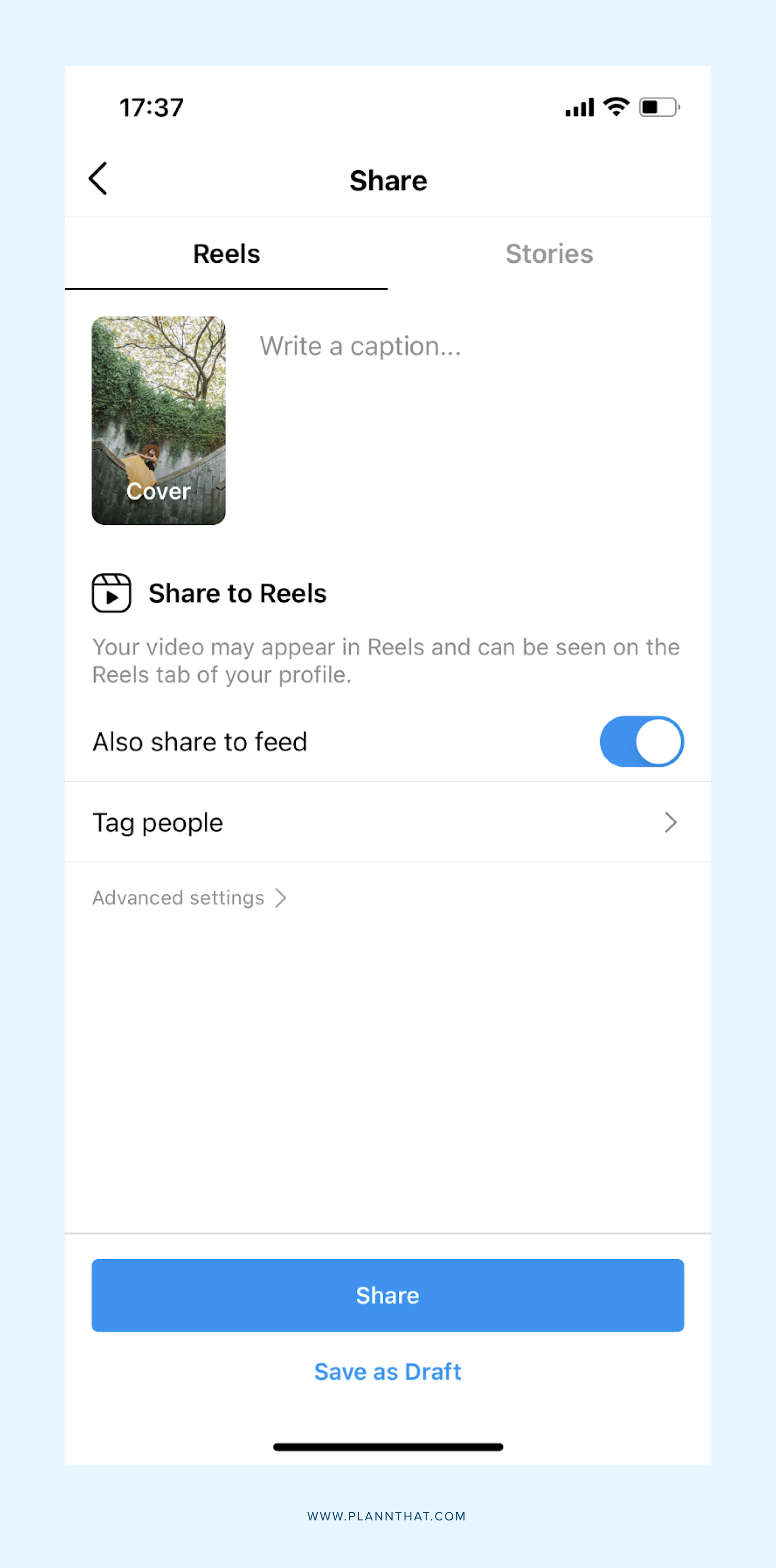Viewport: 776px width, 1568px height.
Task: Go back using the back arrow
Action: (x=98, y=179)
